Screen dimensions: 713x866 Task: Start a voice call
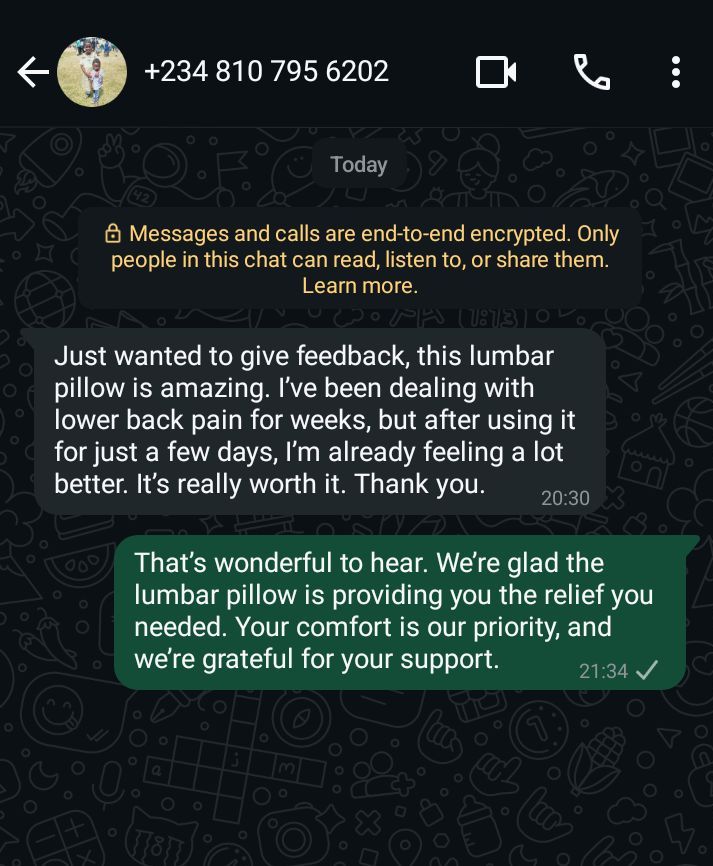pos(591,72)
